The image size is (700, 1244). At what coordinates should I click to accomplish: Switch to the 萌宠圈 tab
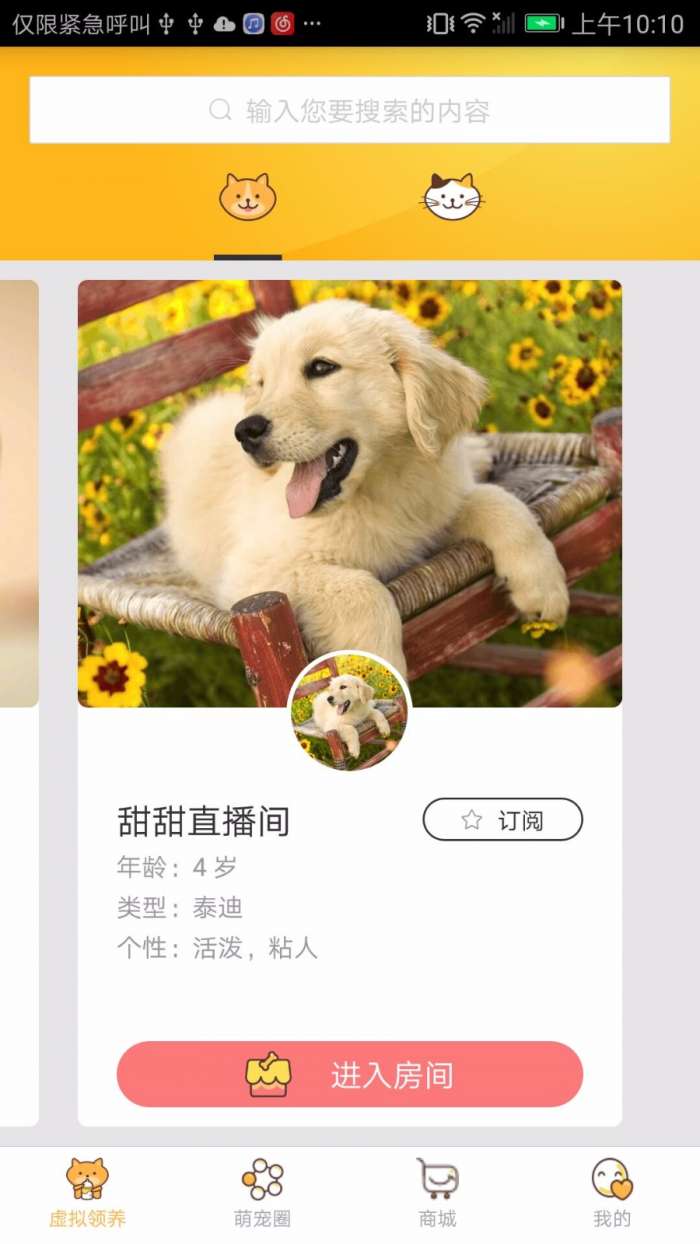pyautogui.click(x=262, y=1194)
